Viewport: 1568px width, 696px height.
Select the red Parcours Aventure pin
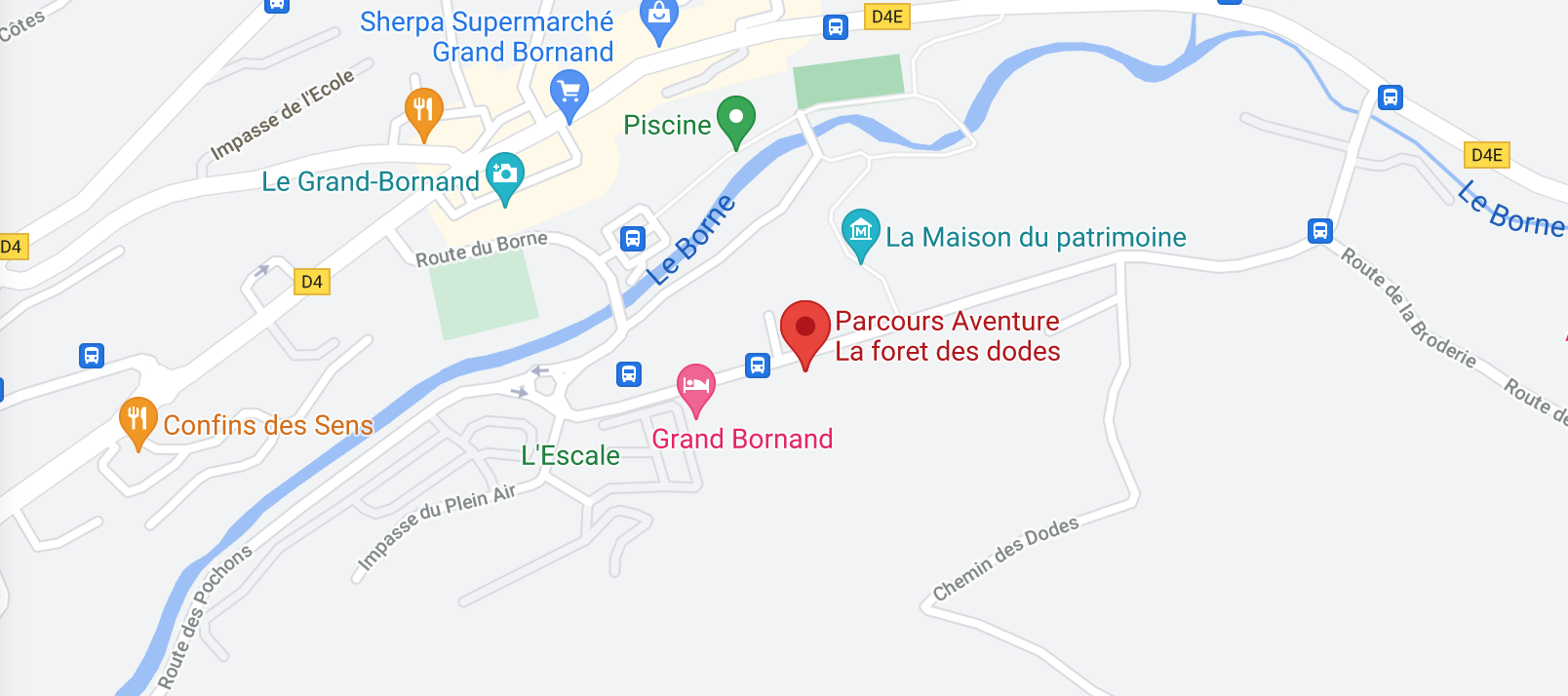click(x=805, y=328)
